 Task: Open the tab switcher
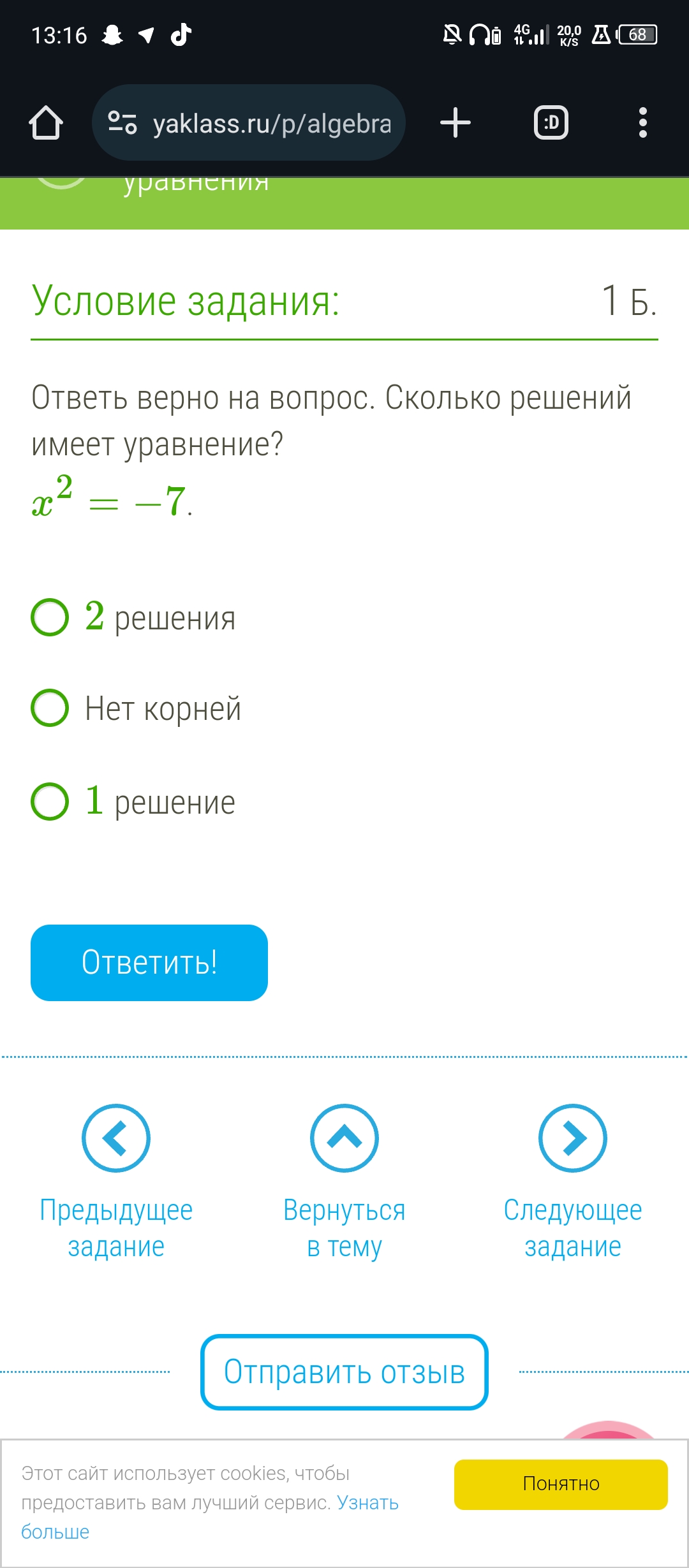(x=551, y=122)
